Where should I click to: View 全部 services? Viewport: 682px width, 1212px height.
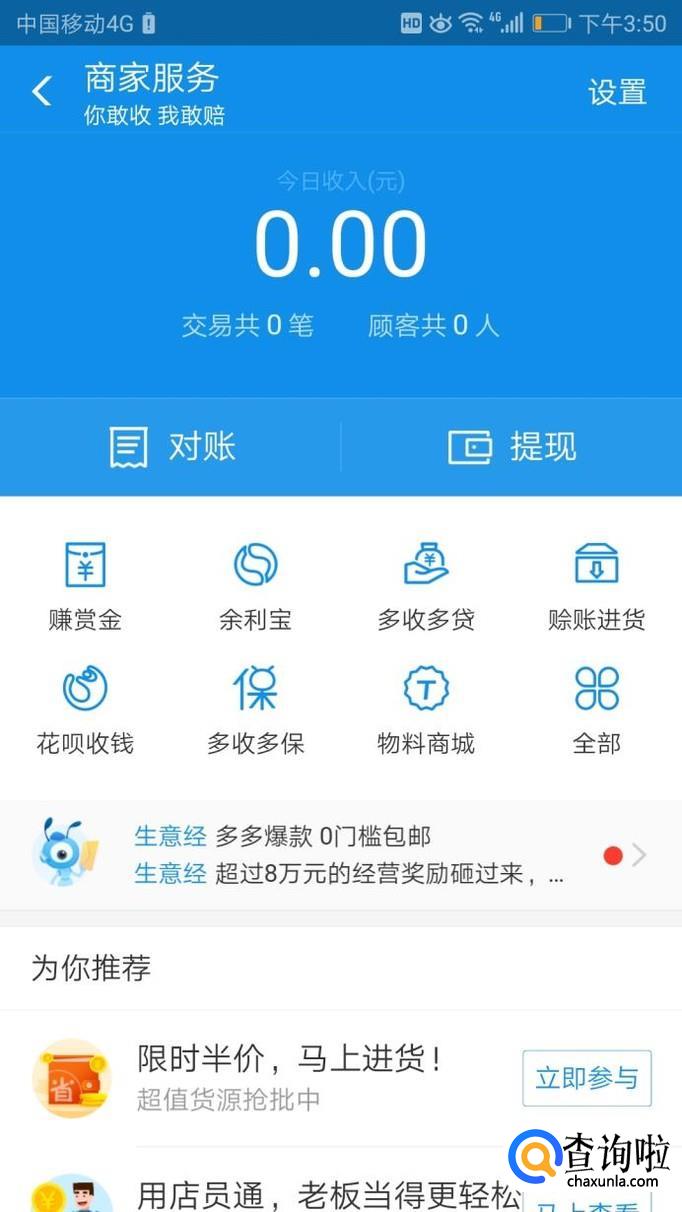pyautogui.click(x=596, y=710)
